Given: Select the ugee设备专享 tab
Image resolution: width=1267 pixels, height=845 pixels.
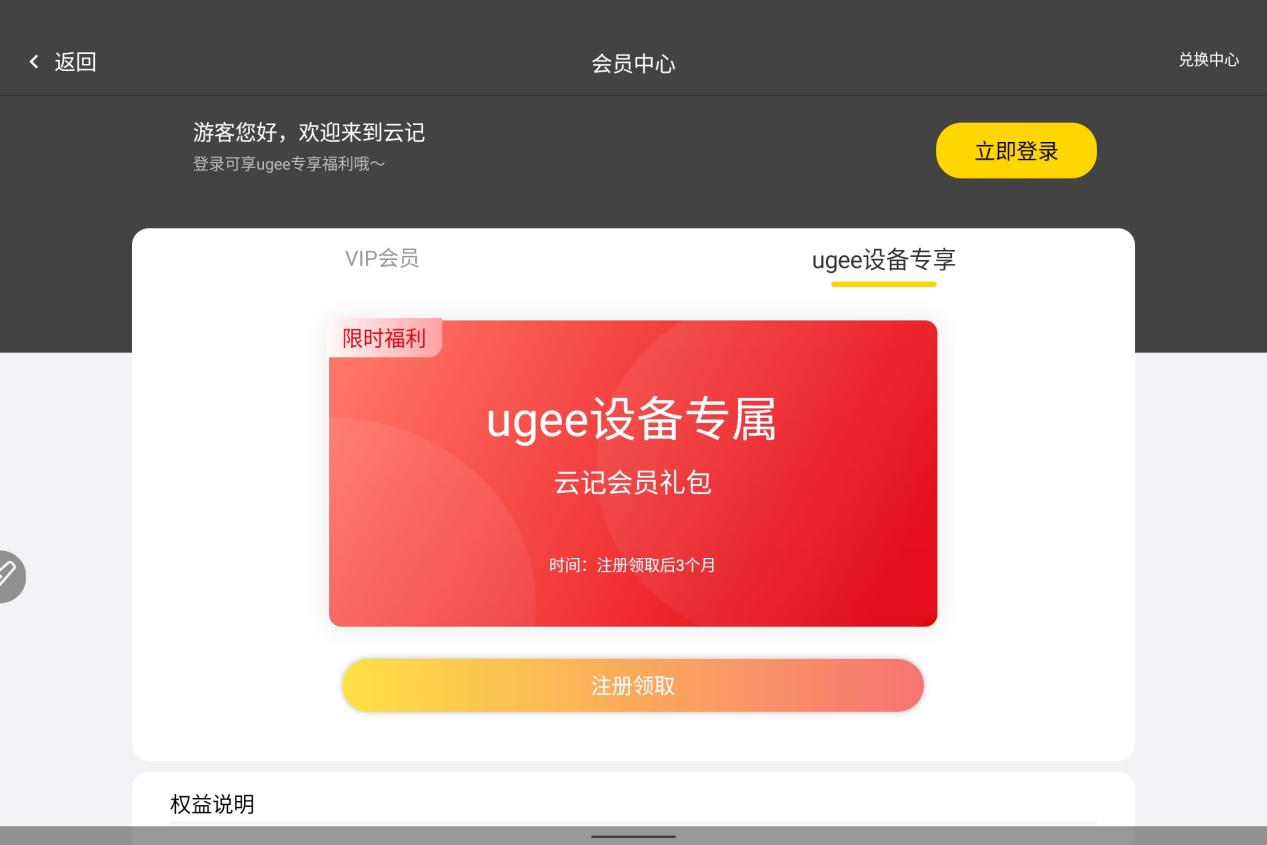Looking at the screenshot, I should coord(883,260).
